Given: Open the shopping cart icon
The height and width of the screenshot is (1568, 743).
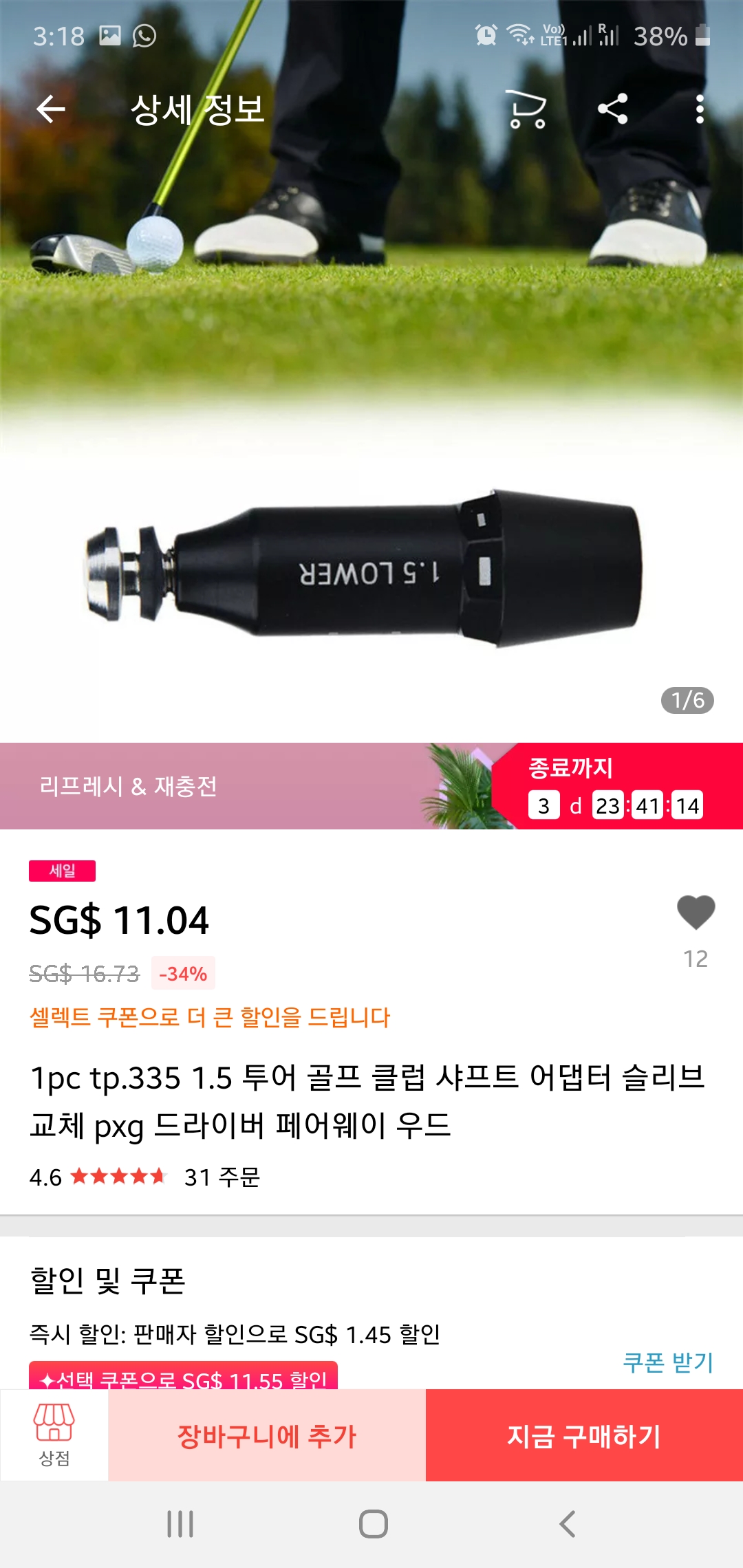Looking at the screenshot, I should pyautogui.click(x=528, y=109).
